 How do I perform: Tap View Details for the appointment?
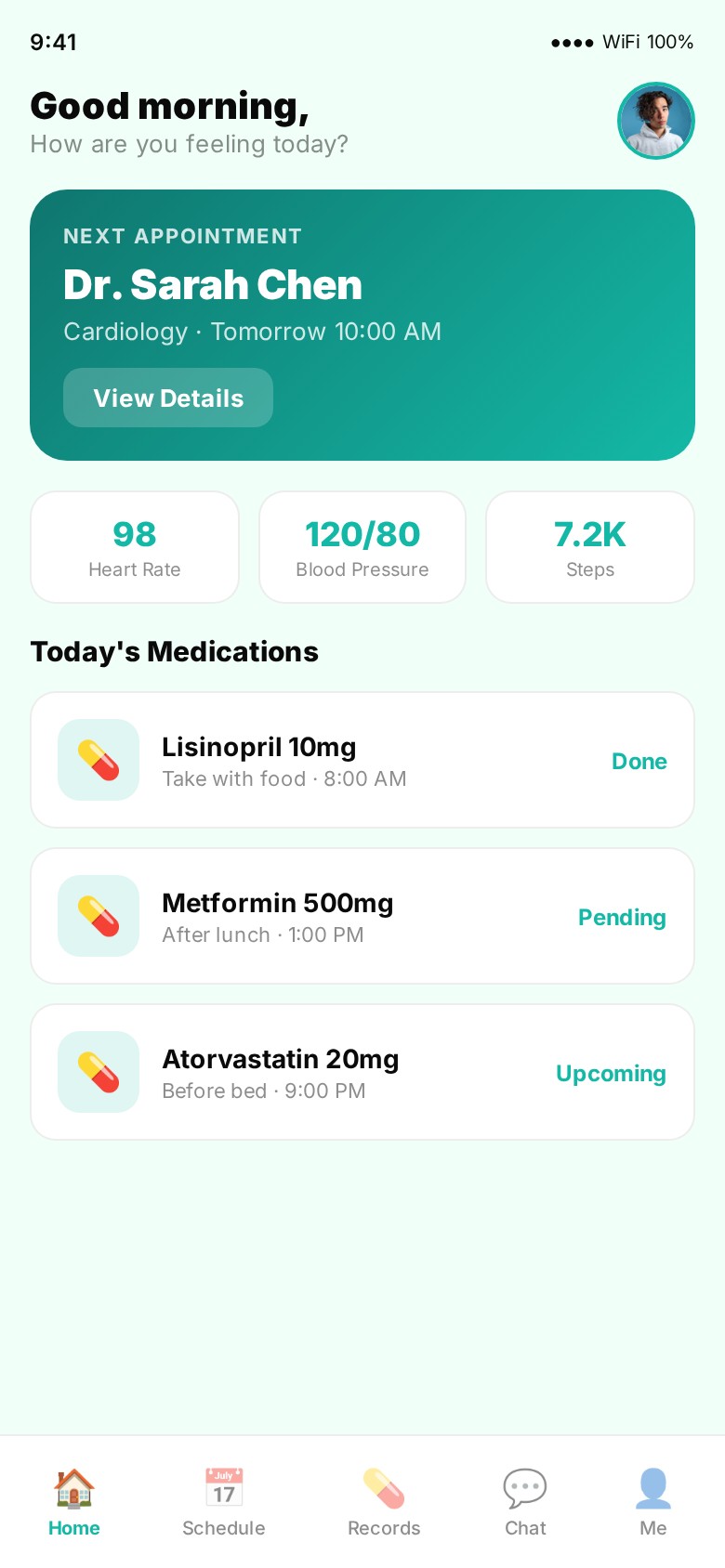[x=168, y=398]
